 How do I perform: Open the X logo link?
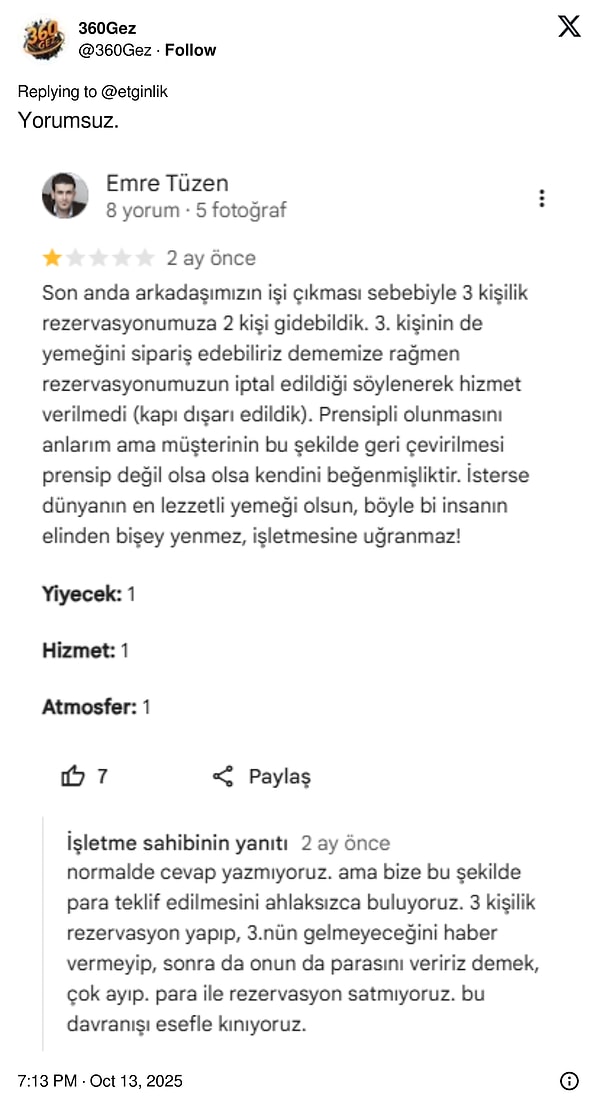tap(569, 27)
